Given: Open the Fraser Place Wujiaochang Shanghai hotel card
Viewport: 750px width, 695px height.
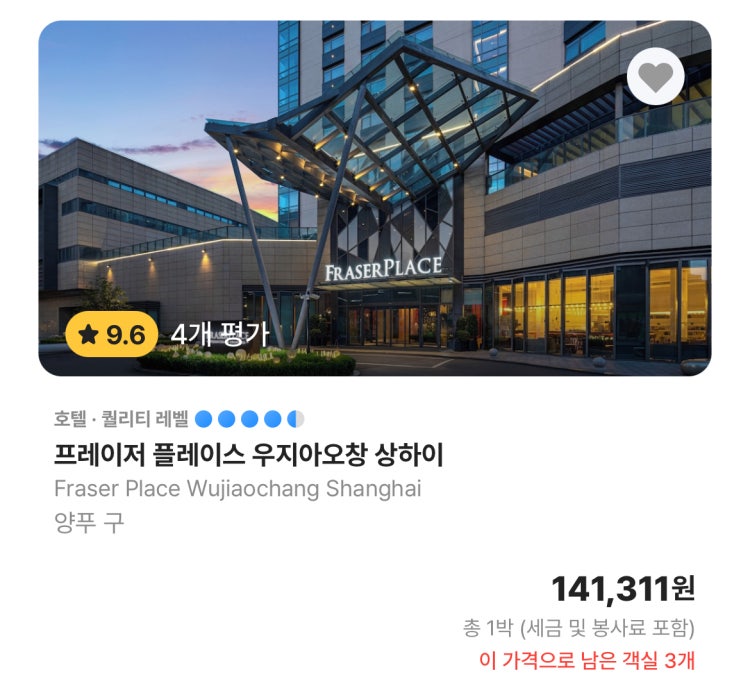Looking at the screenshot, I should pos(248,456).
